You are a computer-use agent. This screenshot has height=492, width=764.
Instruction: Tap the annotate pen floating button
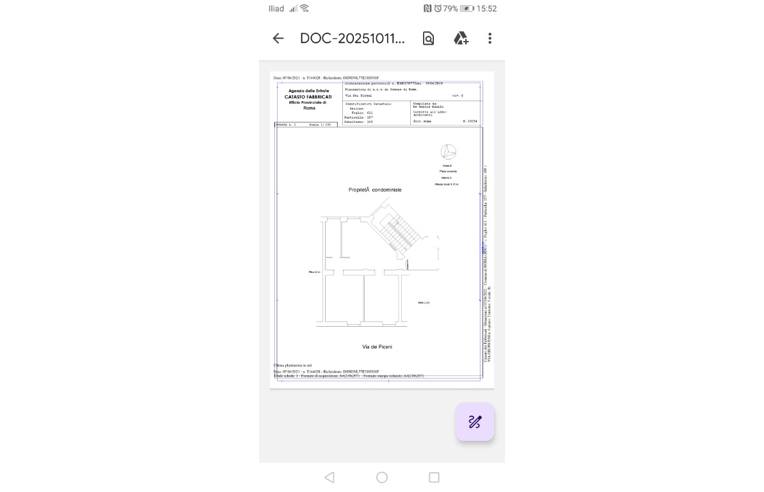click(x=475, y=422)
